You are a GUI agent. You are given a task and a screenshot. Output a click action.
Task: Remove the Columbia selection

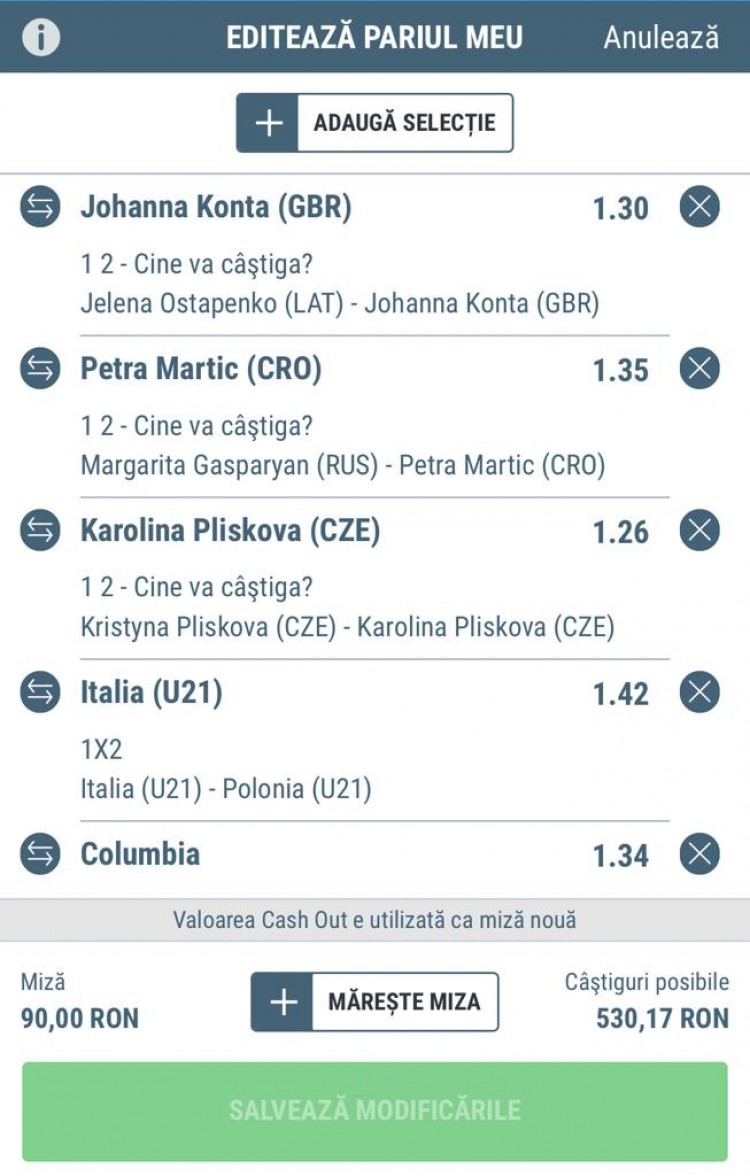[700, 855]
